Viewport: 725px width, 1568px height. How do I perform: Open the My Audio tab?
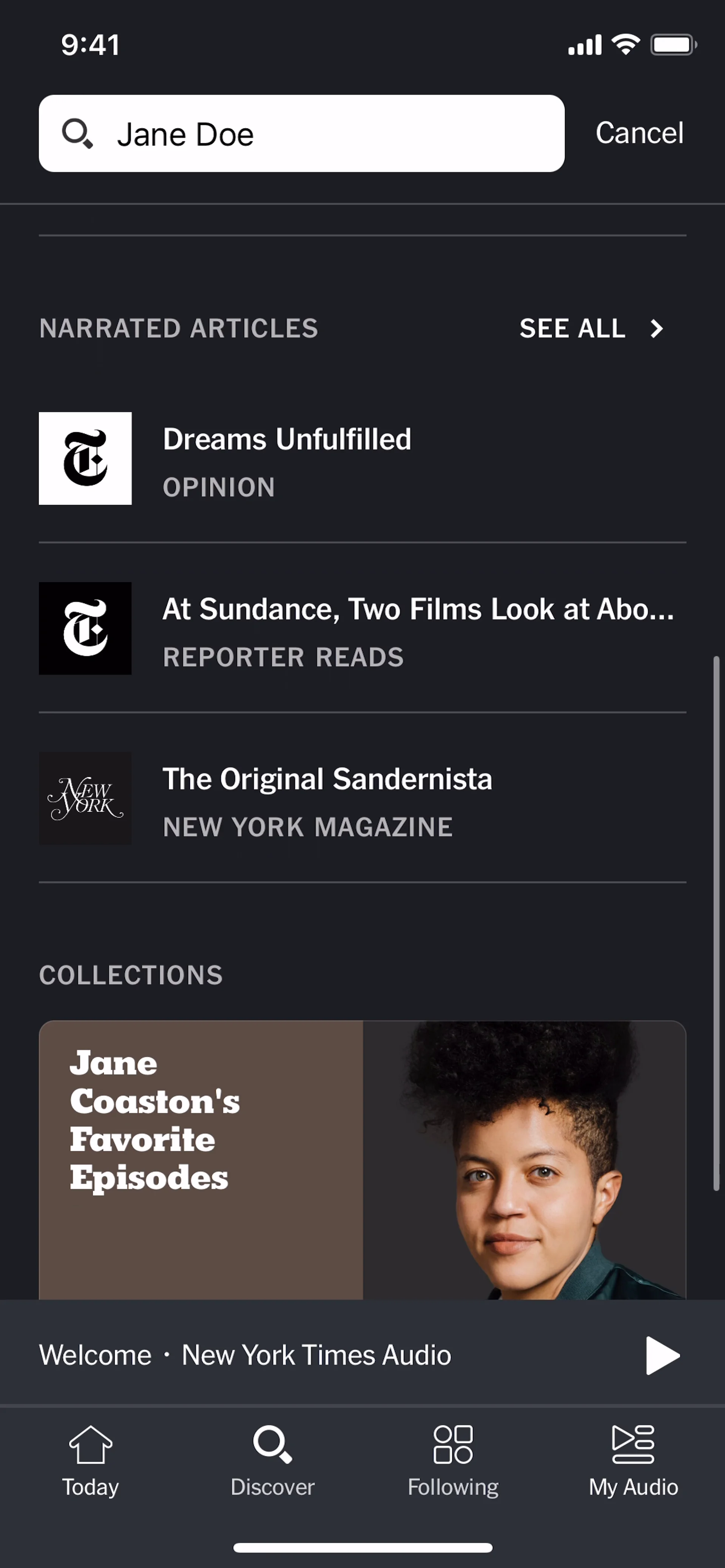point(633,1460)
